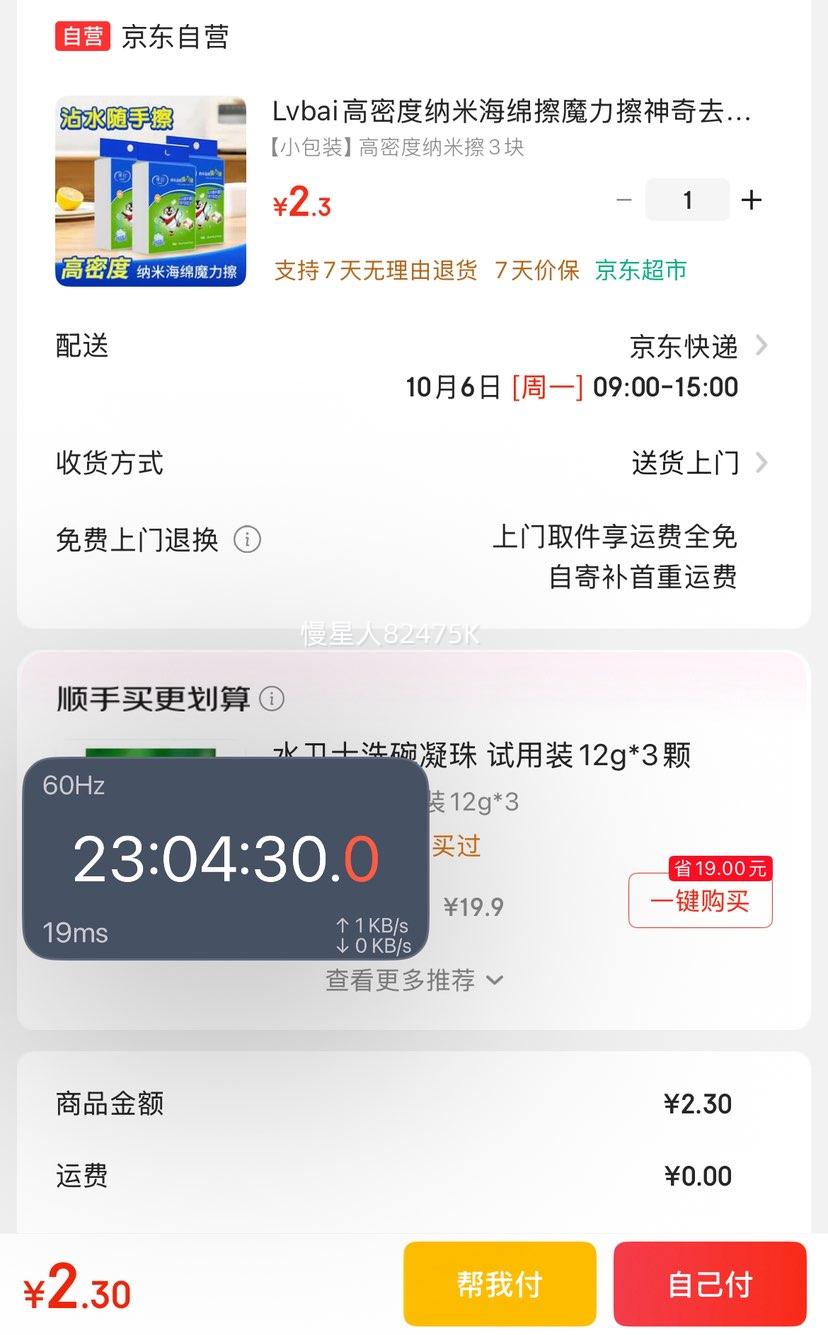
Task: Pay yourself with 自己付
Action: pyautogui.click(x=709, y=1284)
